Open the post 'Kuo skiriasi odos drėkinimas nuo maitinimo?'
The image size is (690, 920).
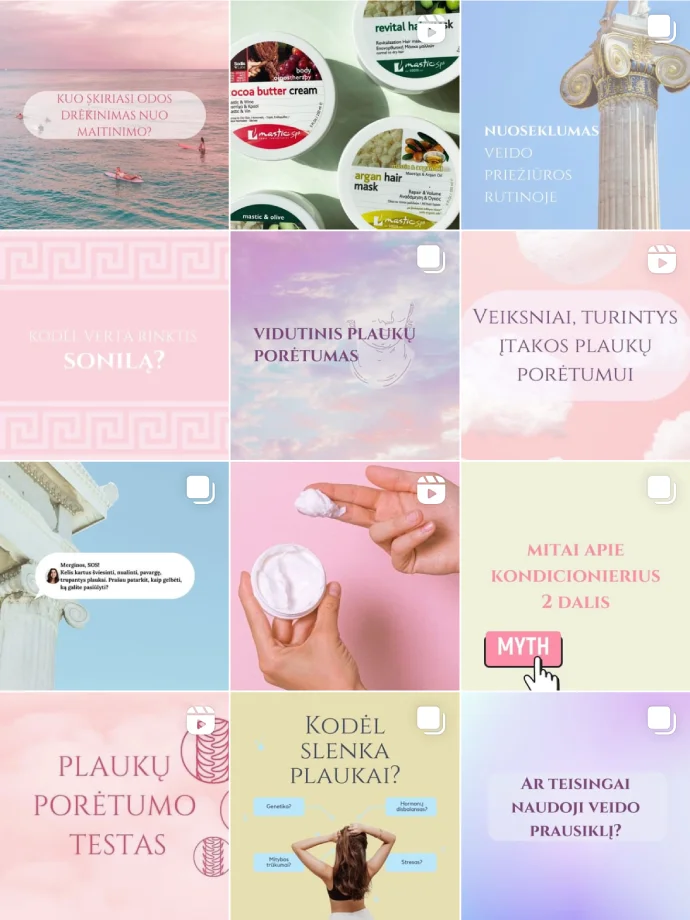(114, 115)
